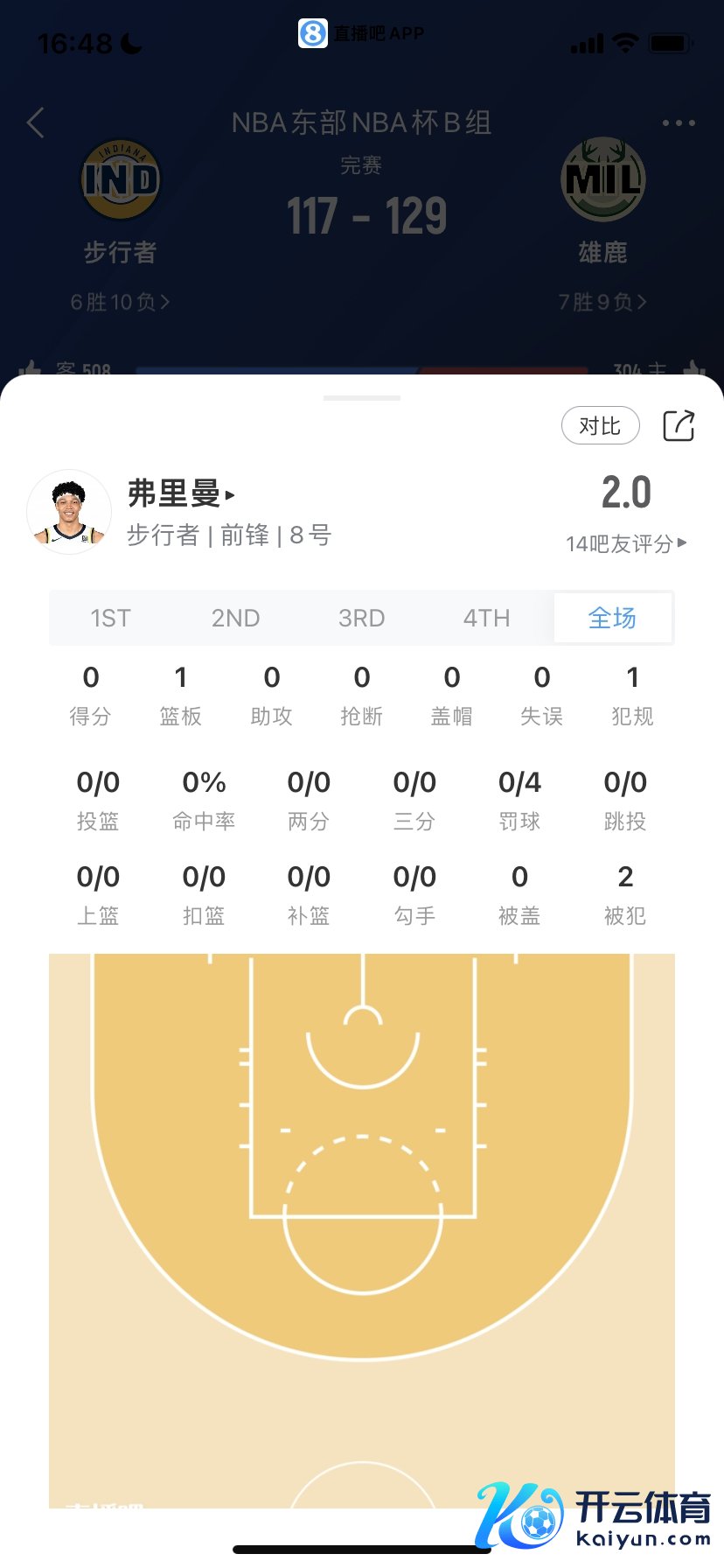The image size is (724, 1568).
Task: Switch to the 2ND quarter tab
Action: click(235, 619)
